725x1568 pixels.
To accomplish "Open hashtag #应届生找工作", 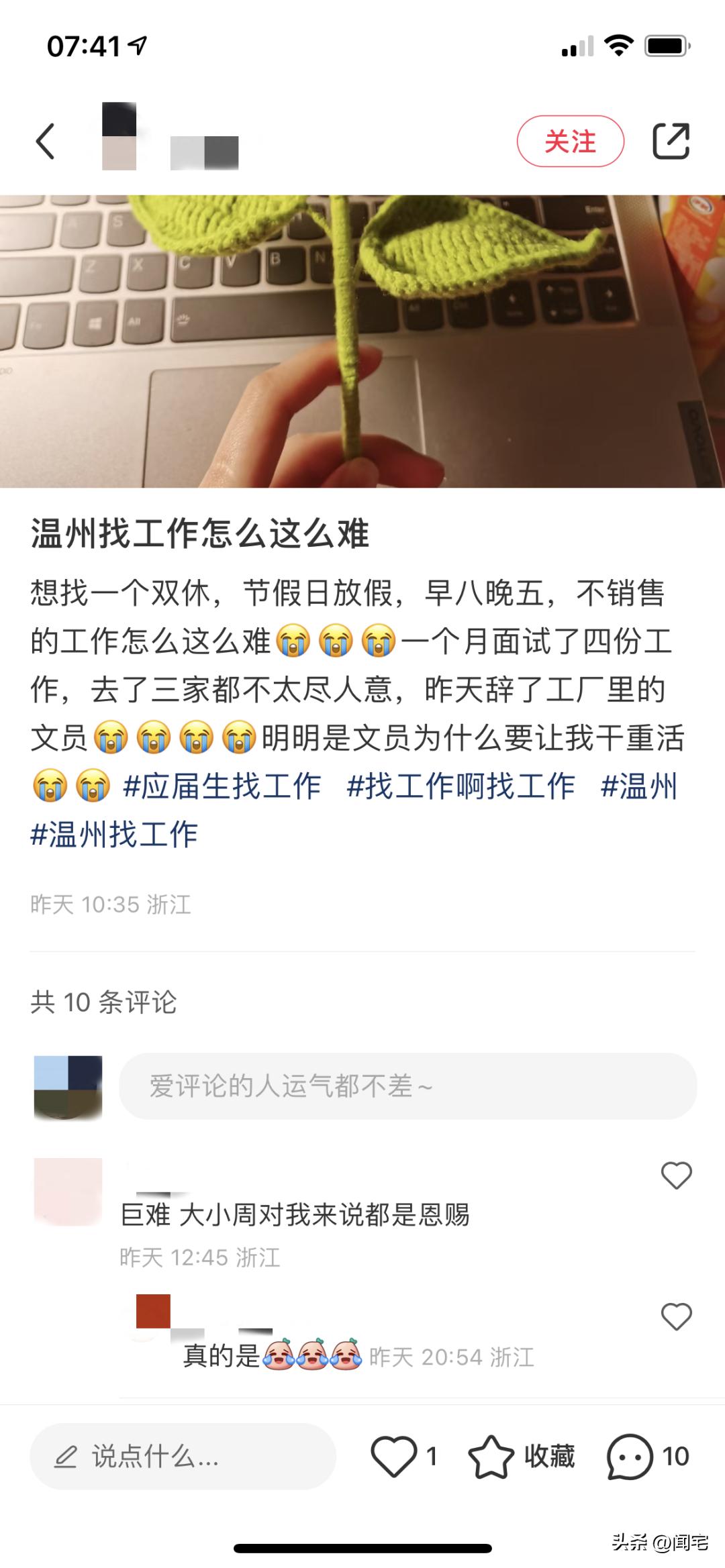I will pos(222,786).
